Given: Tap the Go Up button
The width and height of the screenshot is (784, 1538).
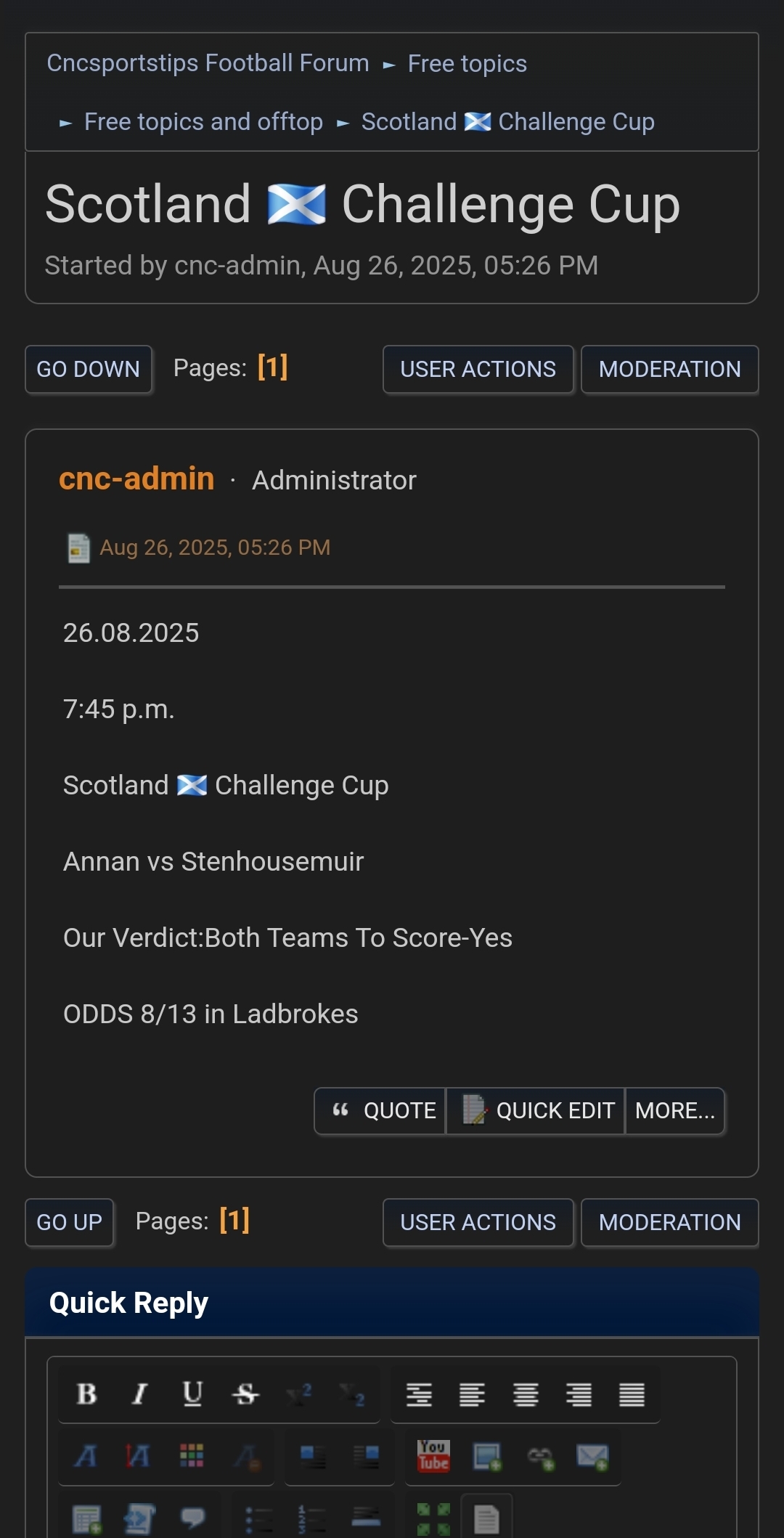Looking at the screenshot, I should coord(69,1222).
